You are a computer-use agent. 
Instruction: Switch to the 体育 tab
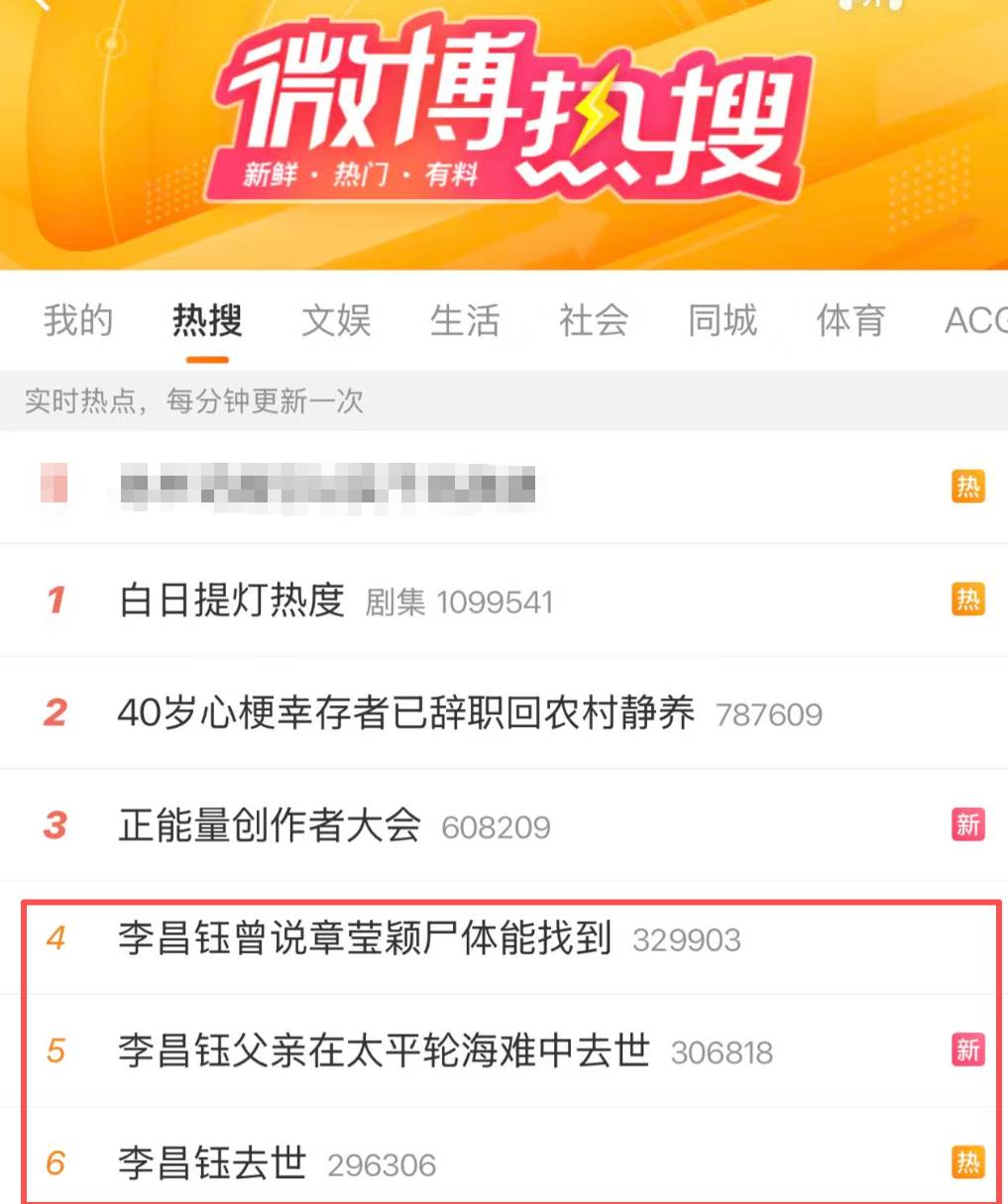click(x=850, y=321)
